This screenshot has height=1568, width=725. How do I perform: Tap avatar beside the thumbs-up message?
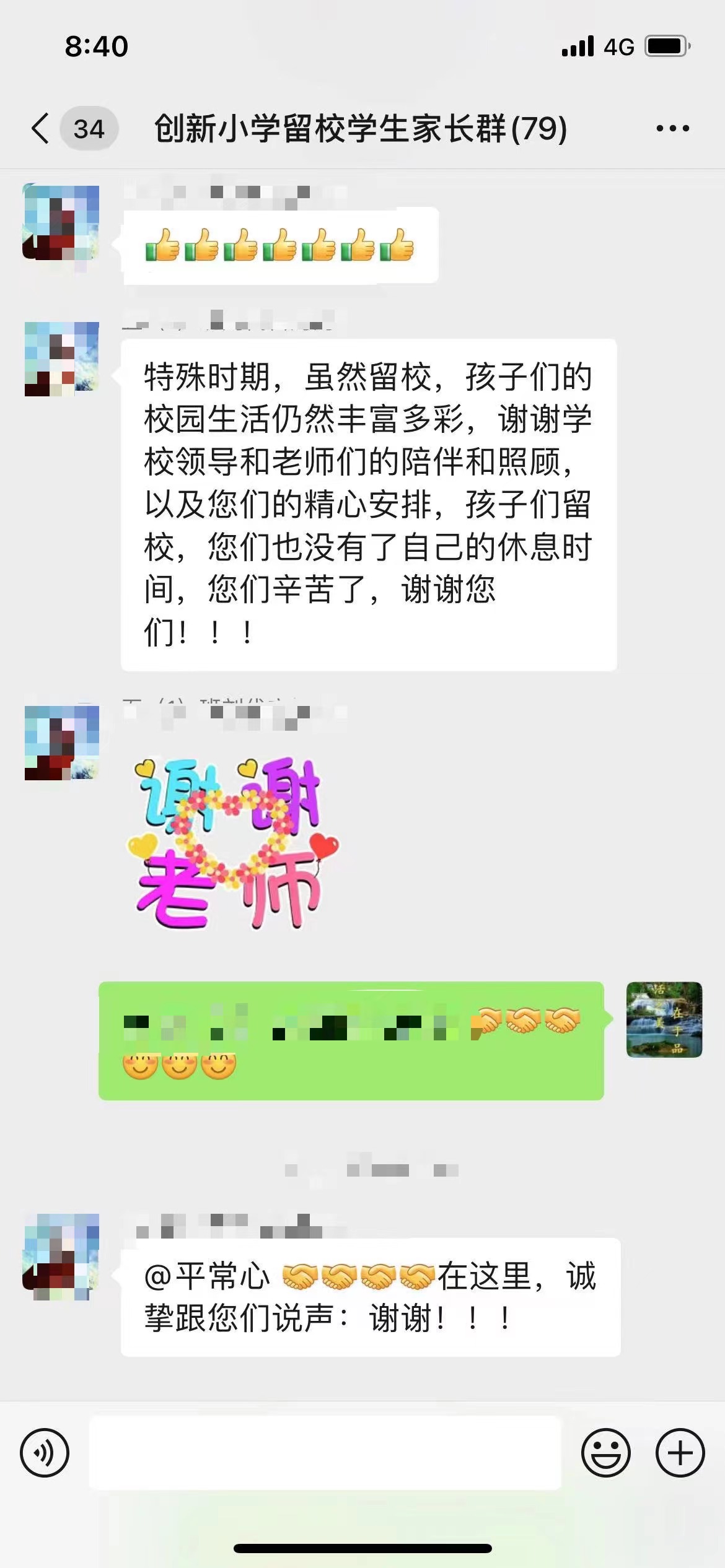[61, 223]
